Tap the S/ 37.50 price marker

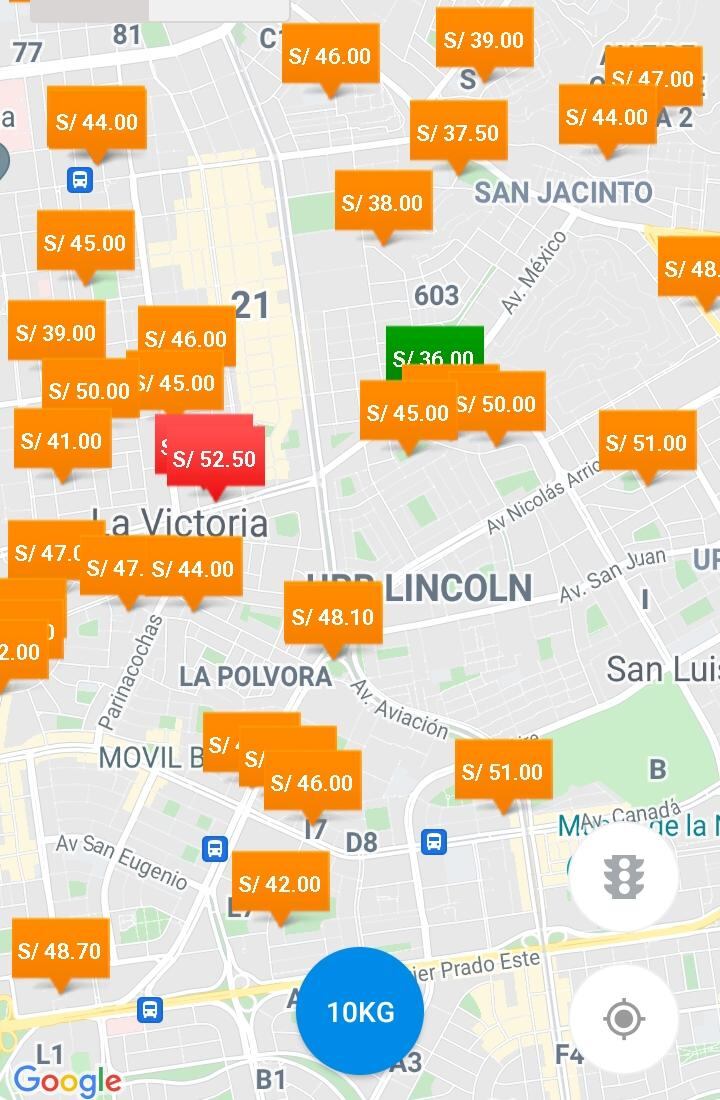[x=458, y=134]
